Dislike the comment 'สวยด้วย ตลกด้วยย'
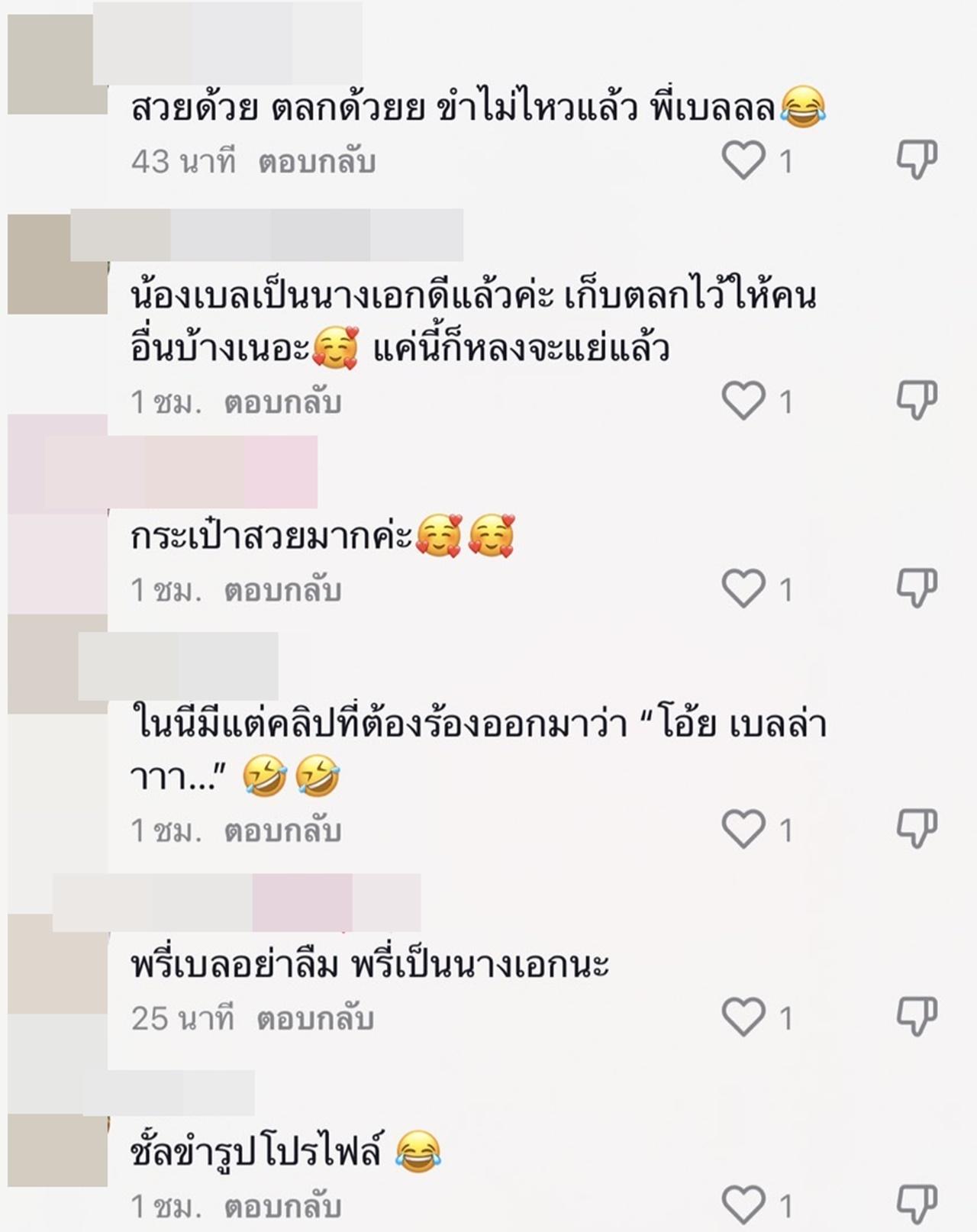The height and width of the screenshot is (1232, 977). (x=916, y=160)
